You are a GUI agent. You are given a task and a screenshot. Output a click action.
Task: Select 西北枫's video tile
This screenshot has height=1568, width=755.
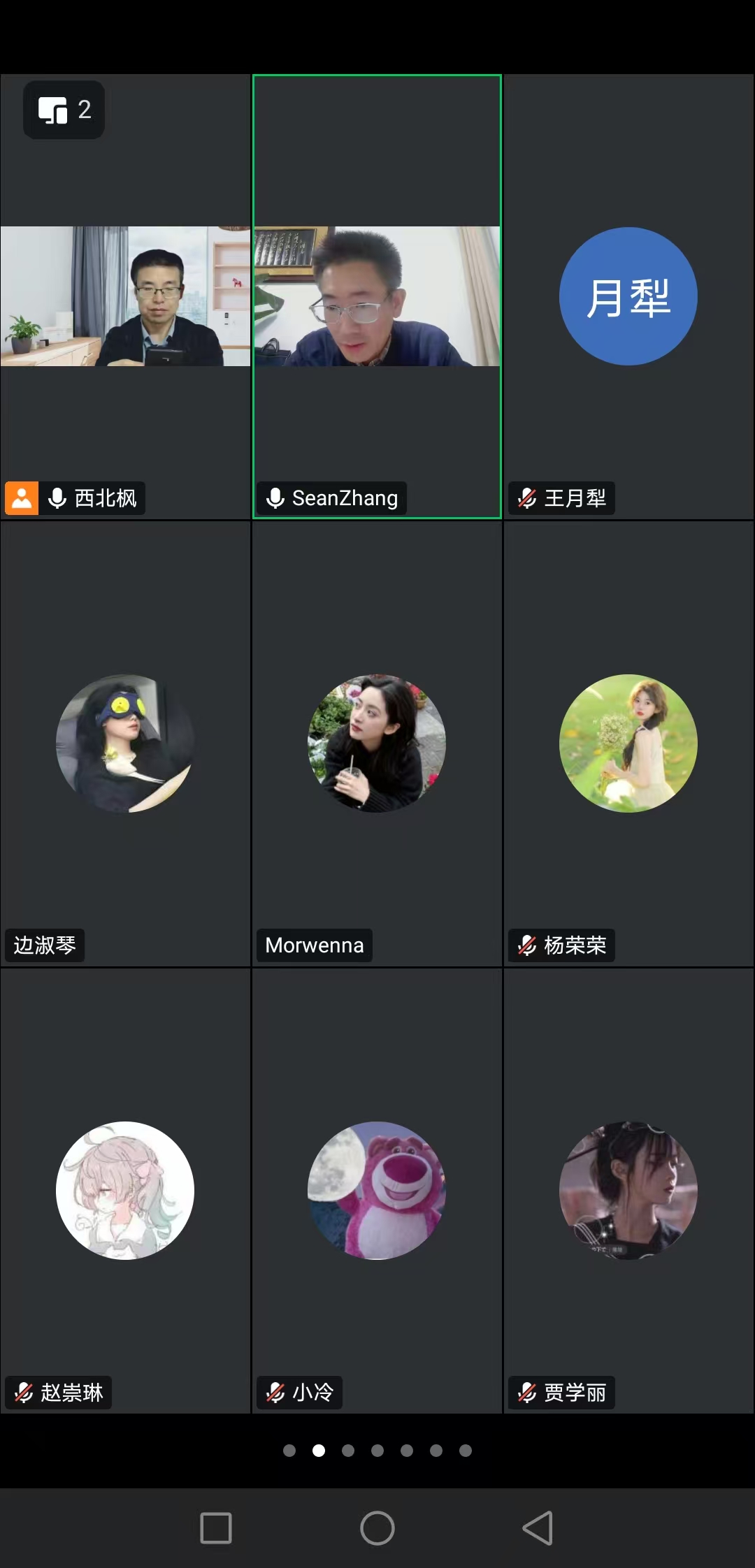[x=126, y=296]
